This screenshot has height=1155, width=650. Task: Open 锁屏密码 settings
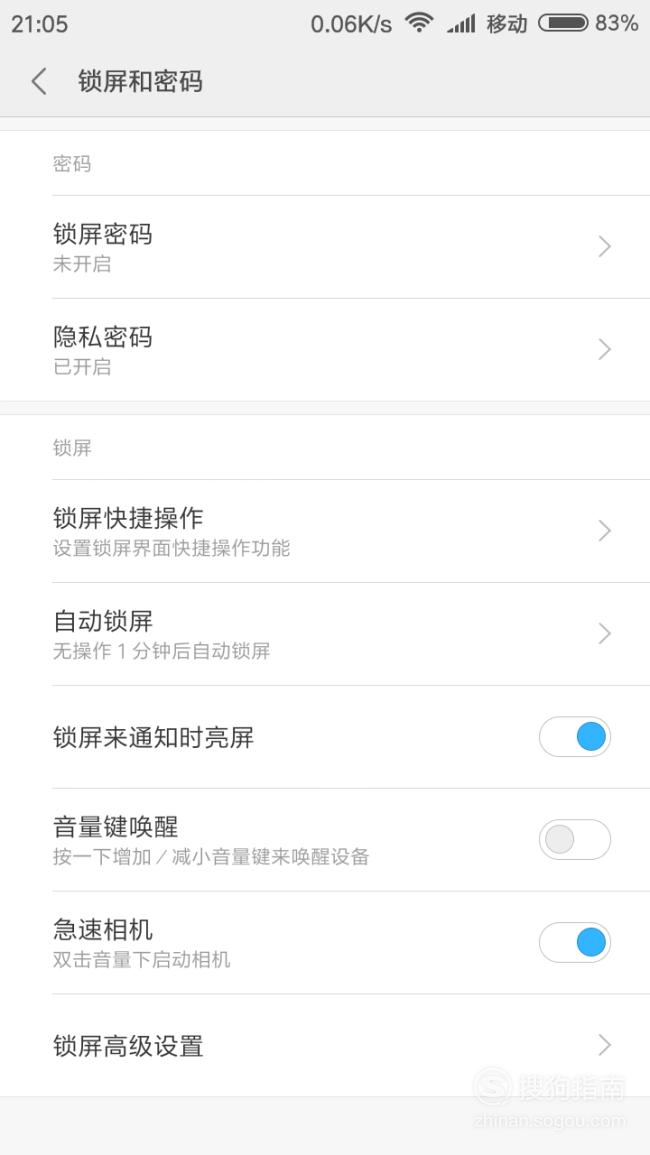click(x=325, y=247)
